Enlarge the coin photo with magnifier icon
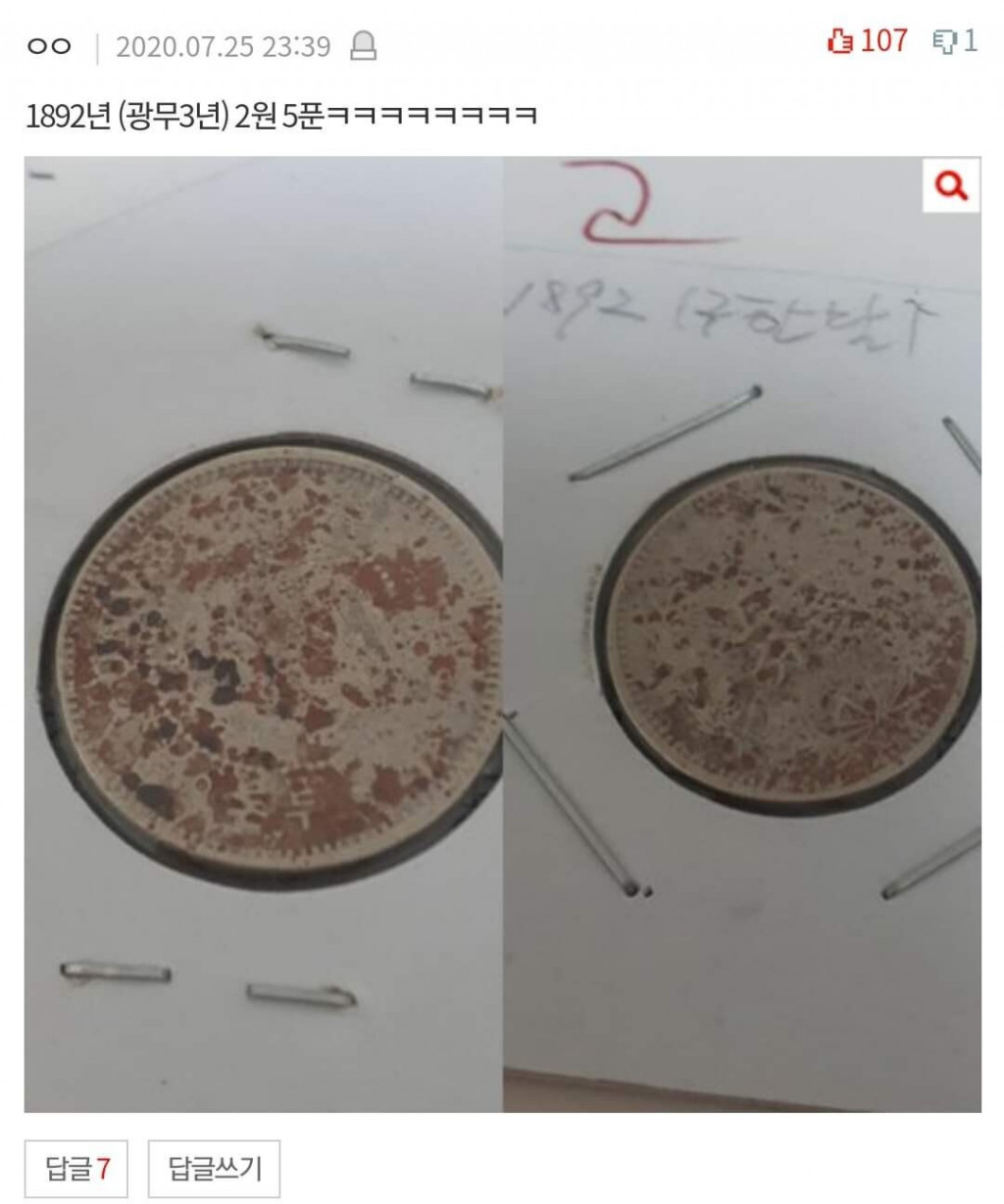Viewport: 1004px width, 1204px height. (x=951, y=184)
